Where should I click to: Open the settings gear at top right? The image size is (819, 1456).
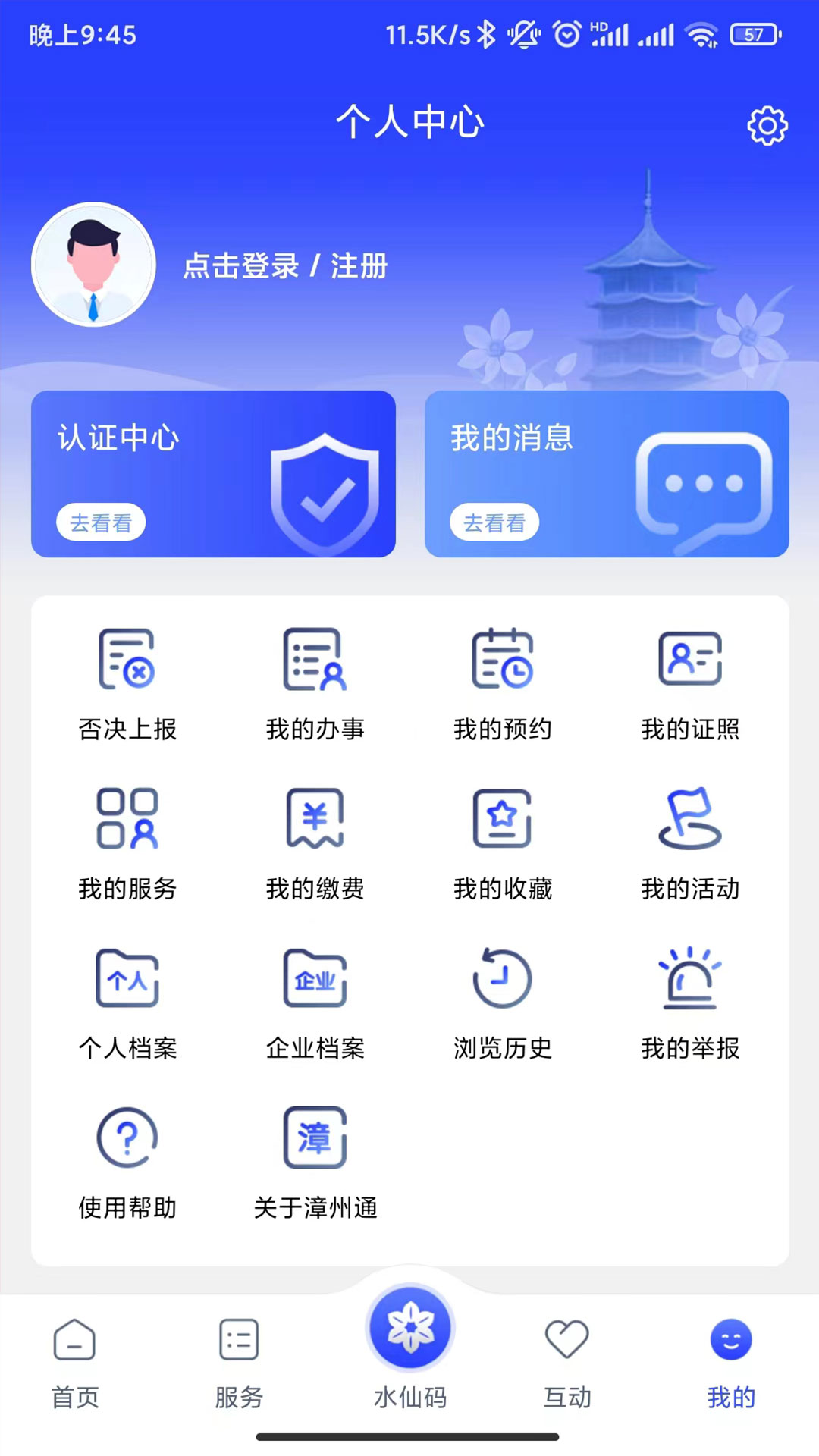[767, 127]
